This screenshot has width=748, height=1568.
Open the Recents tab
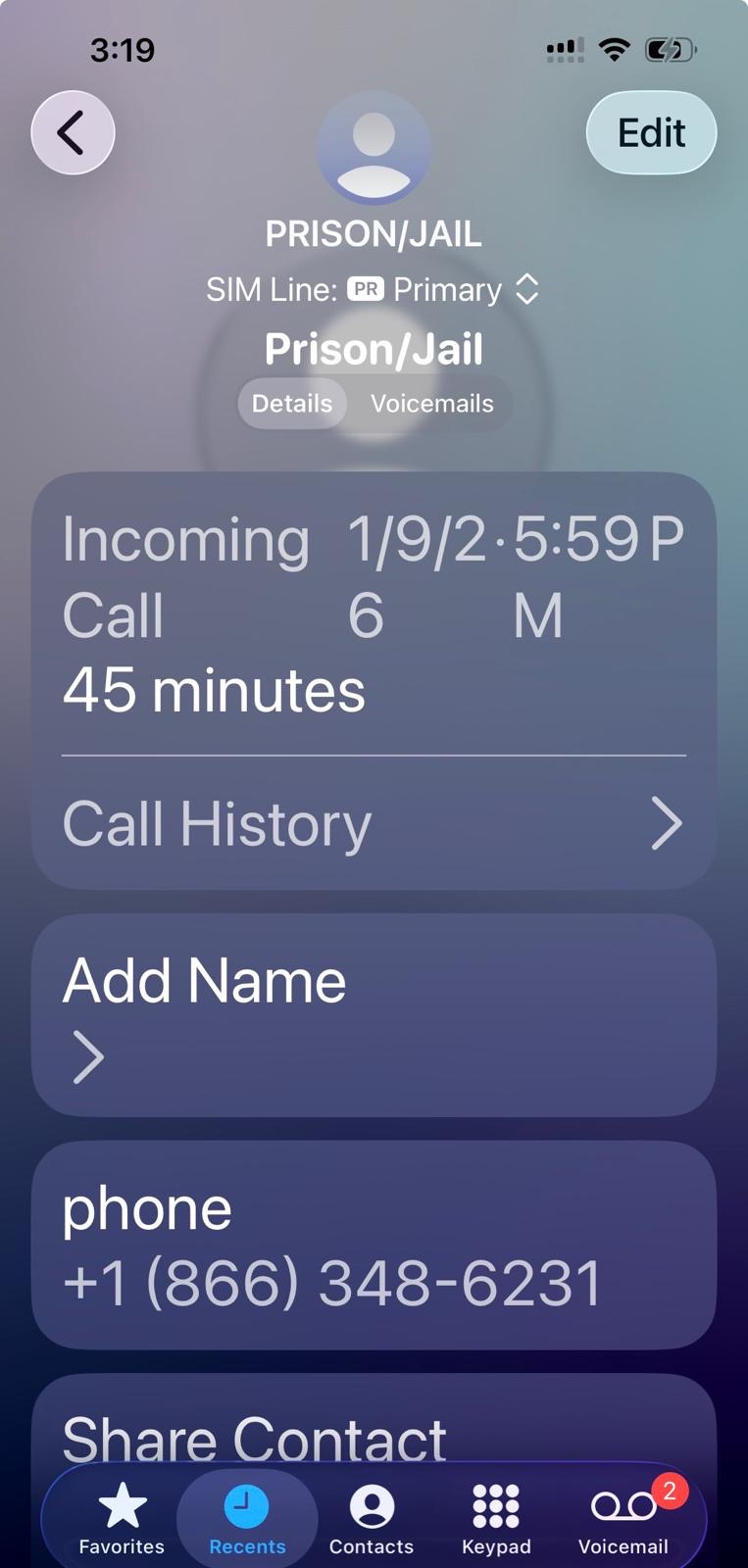[247, 1519]
